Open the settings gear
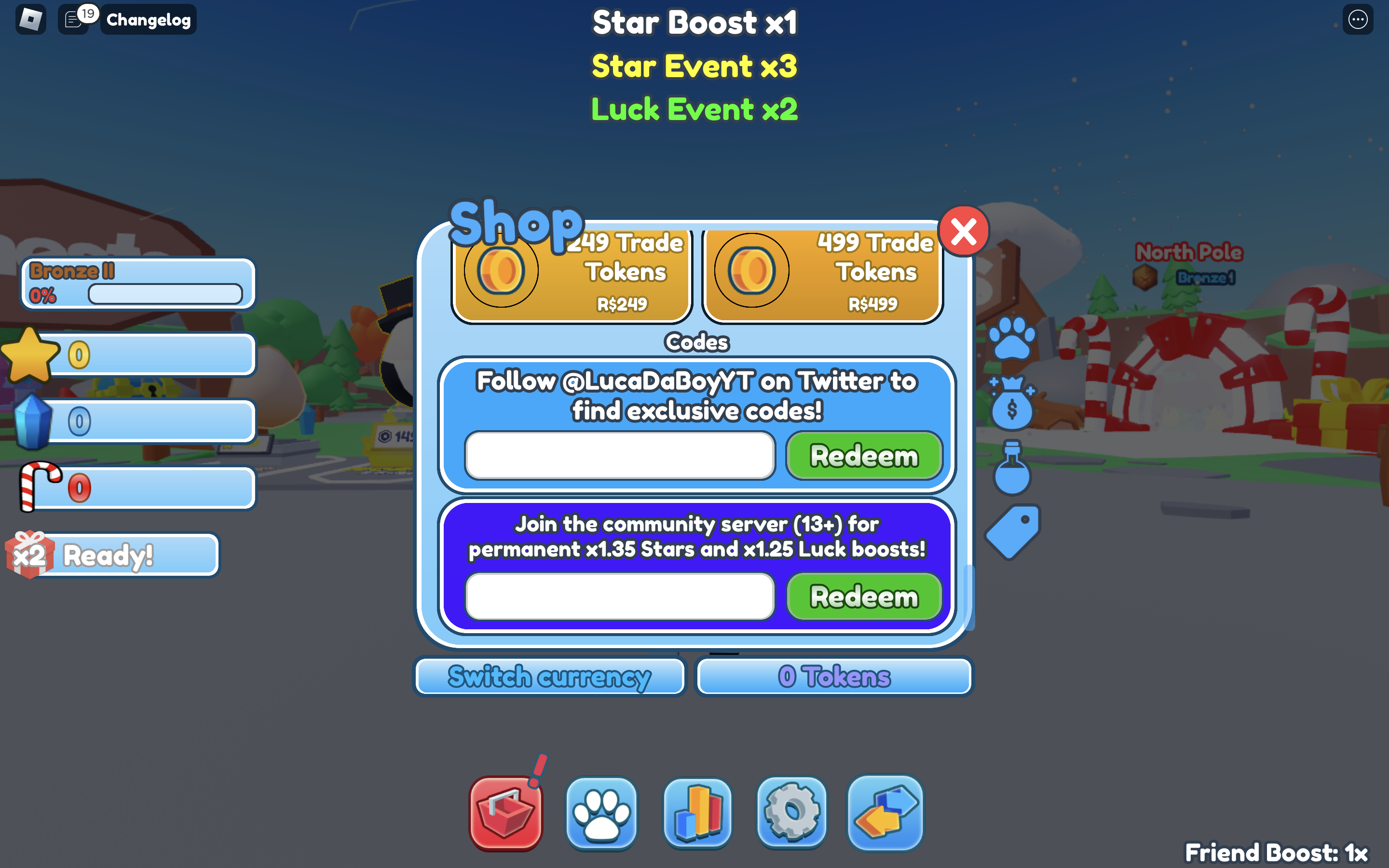The image size is (1389, 868). click(791, 813)
